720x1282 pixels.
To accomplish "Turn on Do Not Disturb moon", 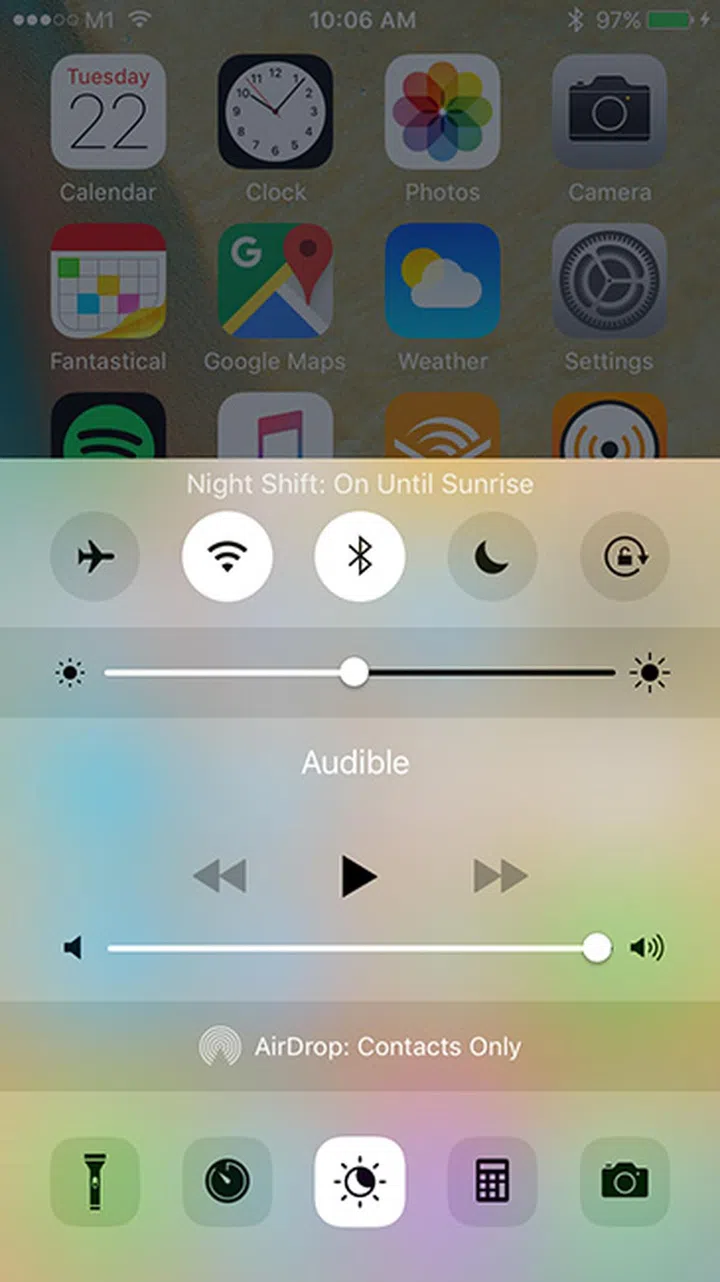I will (x=492, y=557).
